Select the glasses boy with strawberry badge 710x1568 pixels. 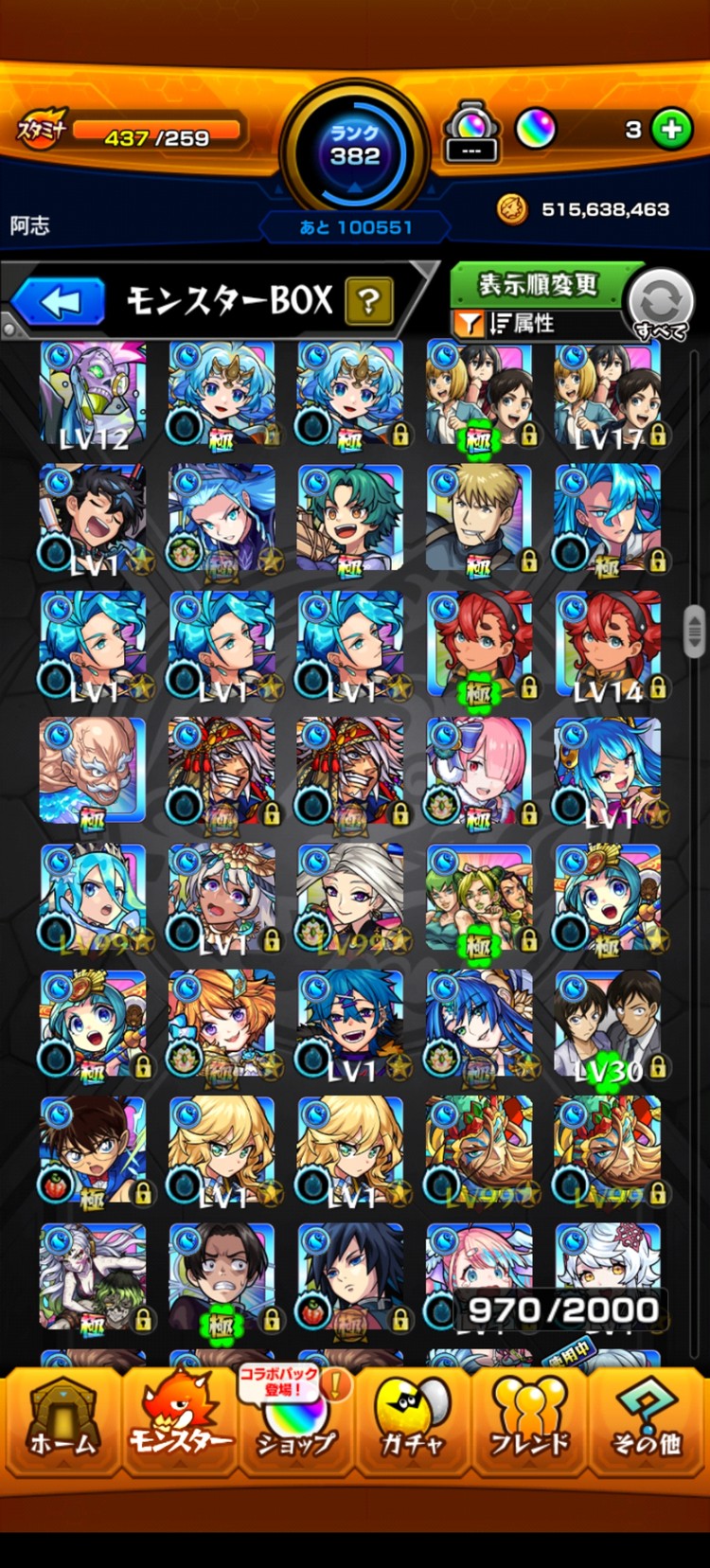click(x=93, y=1150)
